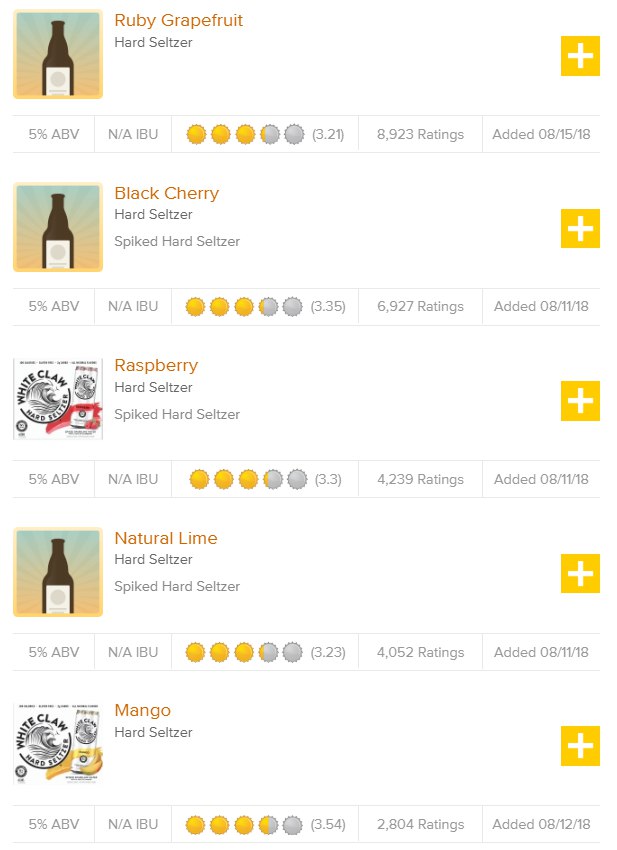
Task: Tap the plus button next to Mango
Action: tap(580, 746)
